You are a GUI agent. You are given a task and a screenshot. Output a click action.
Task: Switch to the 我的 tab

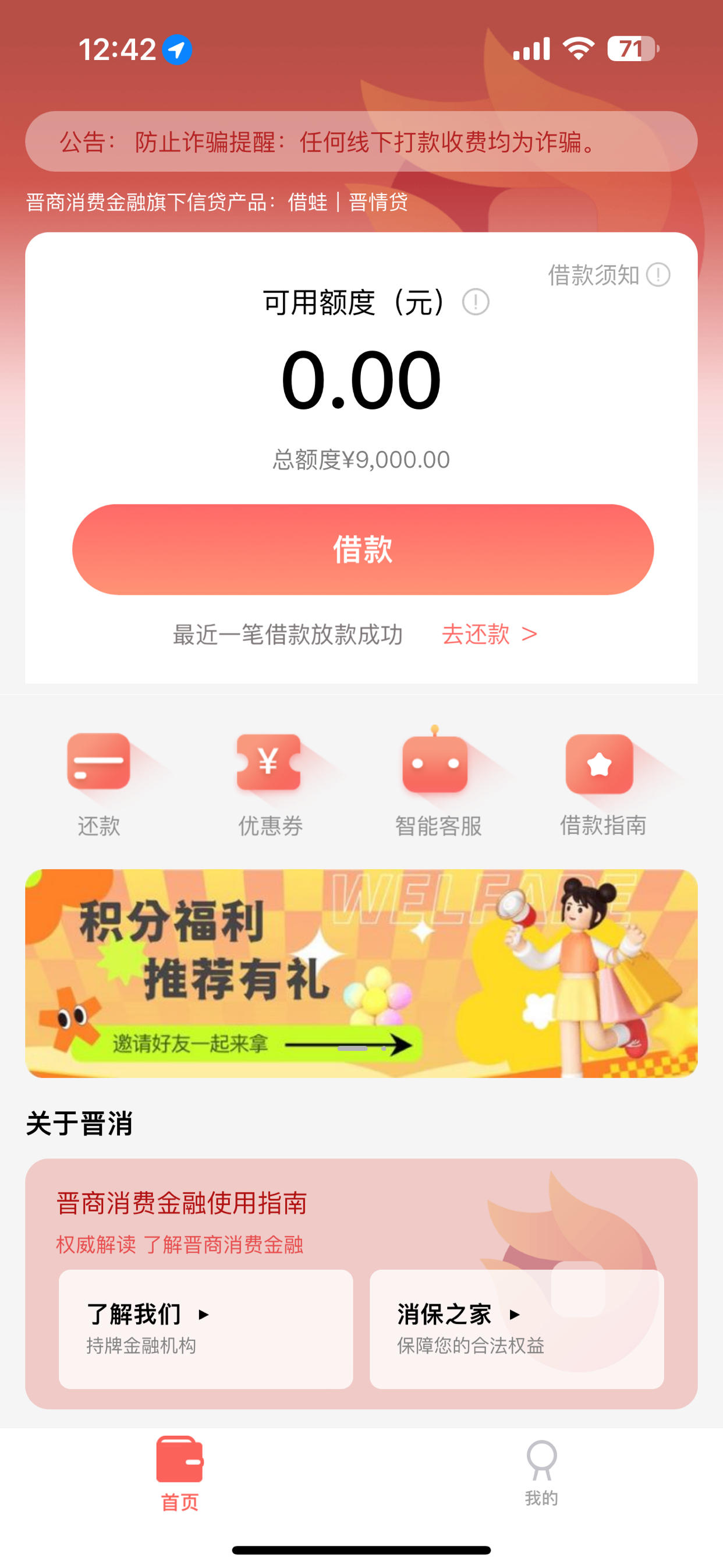(541, 1473)
